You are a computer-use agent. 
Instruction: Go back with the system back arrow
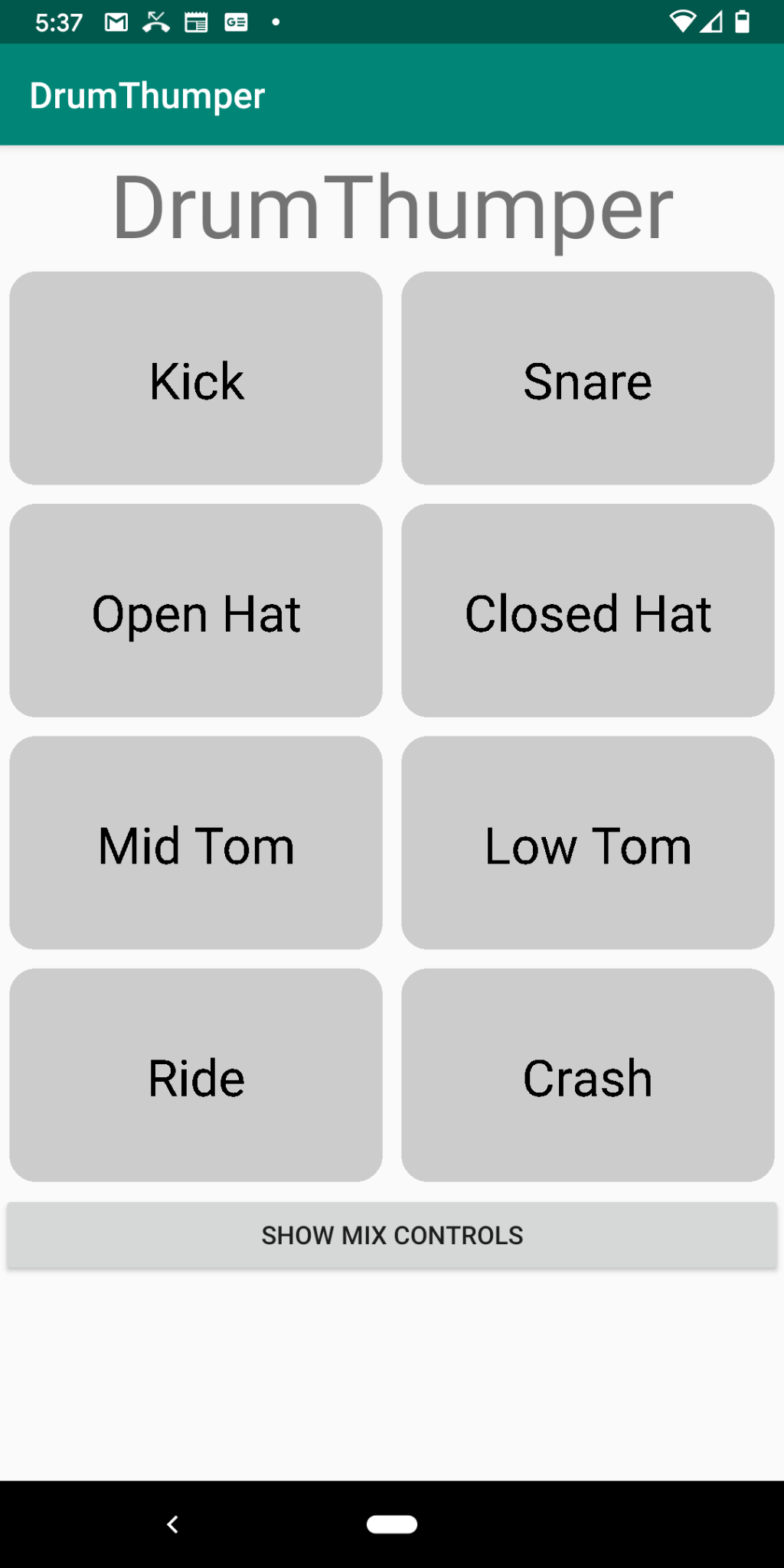[173, 1524]
